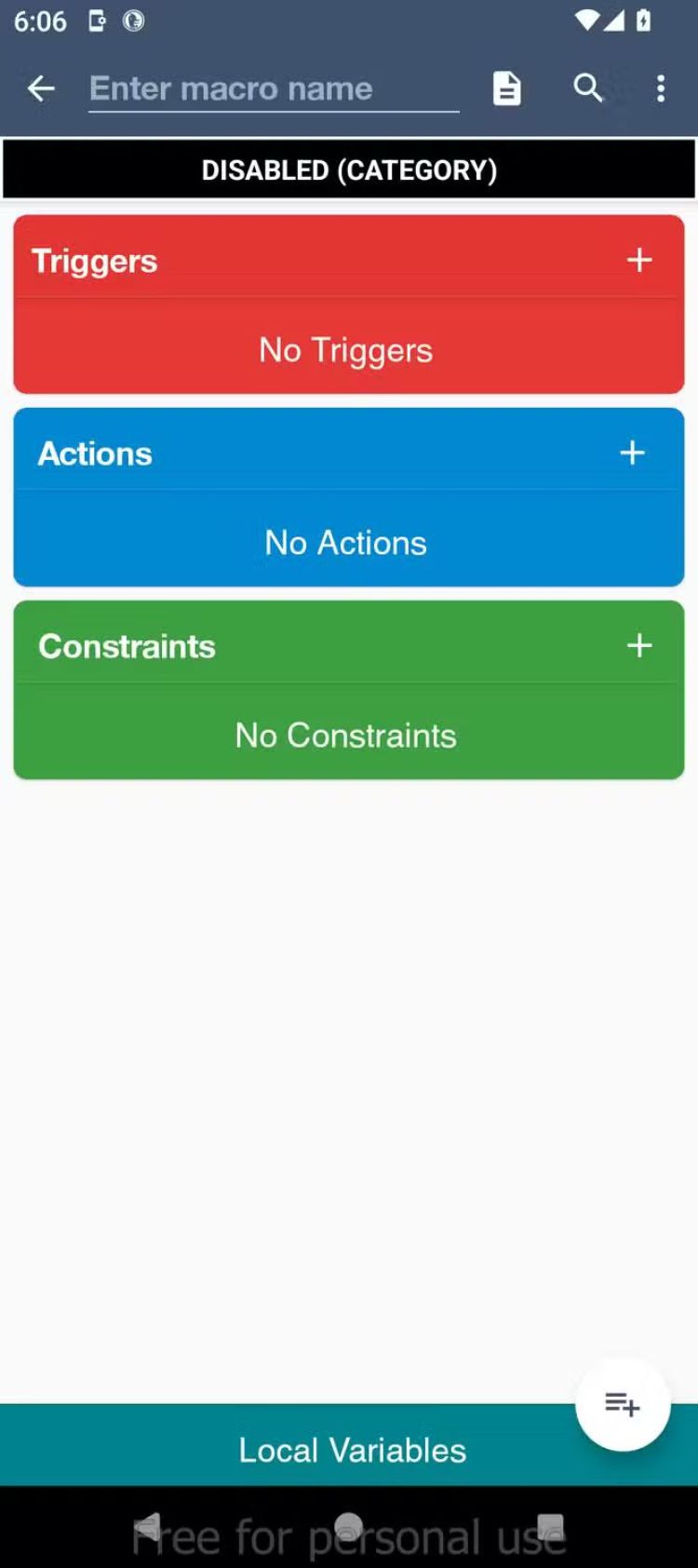
Task: Open search in the toolbar
Action: 587,88
